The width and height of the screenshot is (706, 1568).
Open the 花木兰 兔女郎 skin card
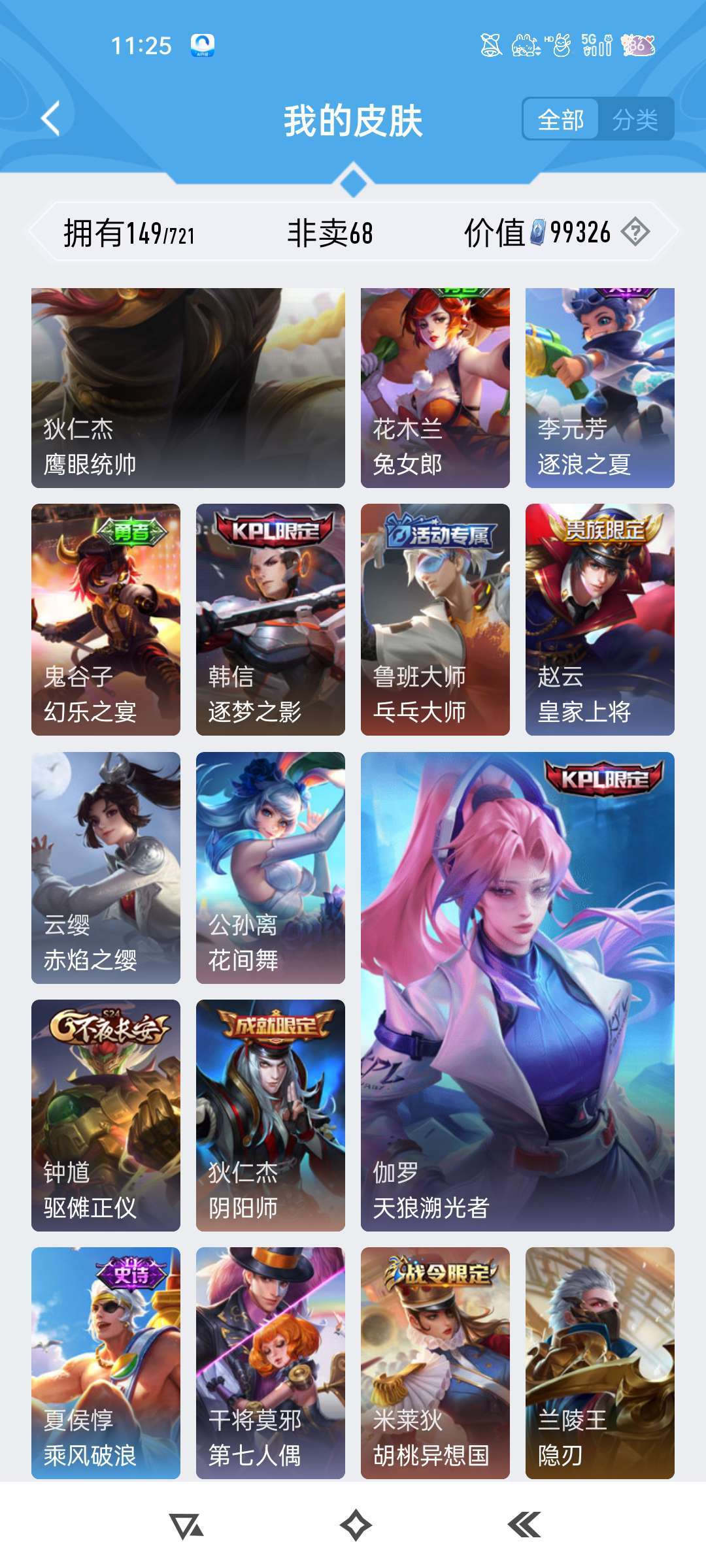coord(435,388)
